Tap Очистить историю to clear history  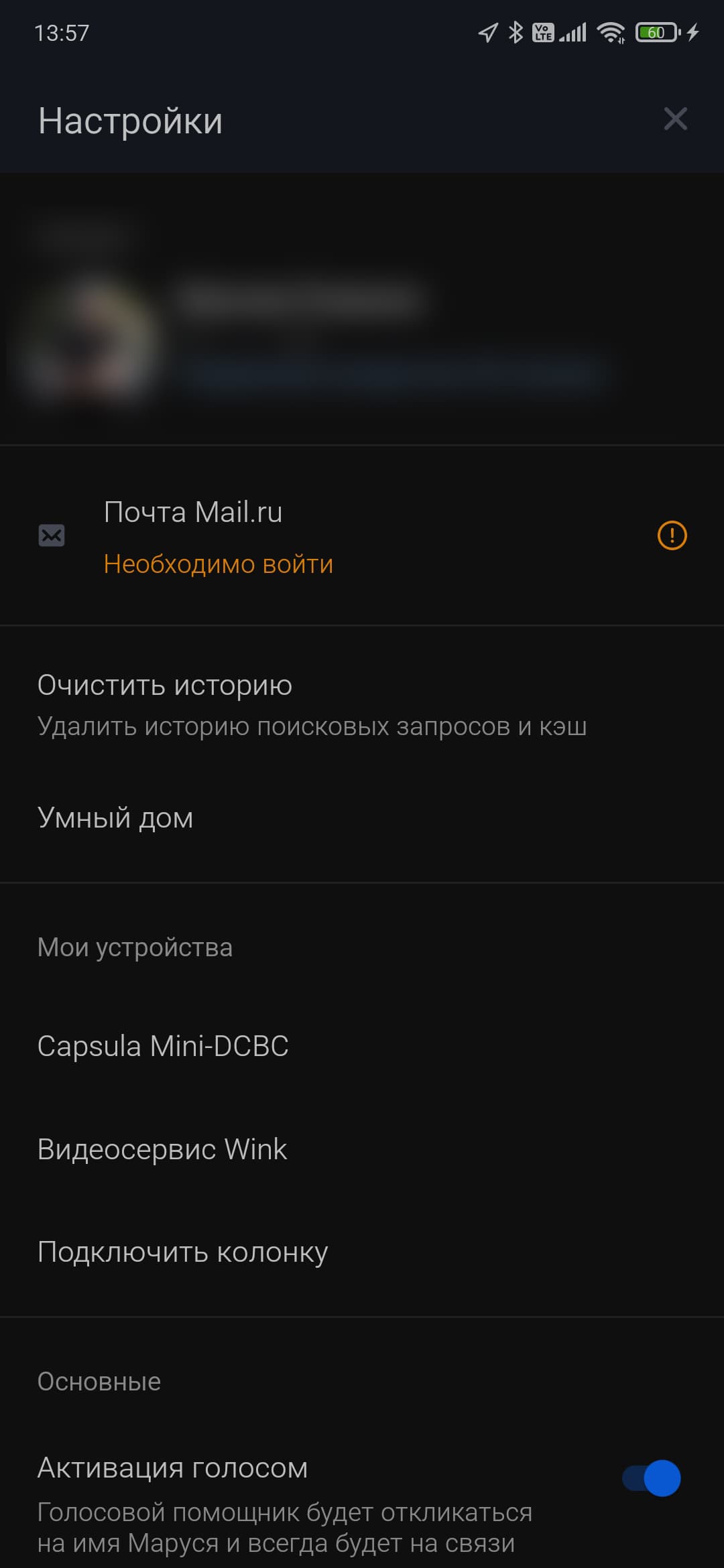[312, 705]
